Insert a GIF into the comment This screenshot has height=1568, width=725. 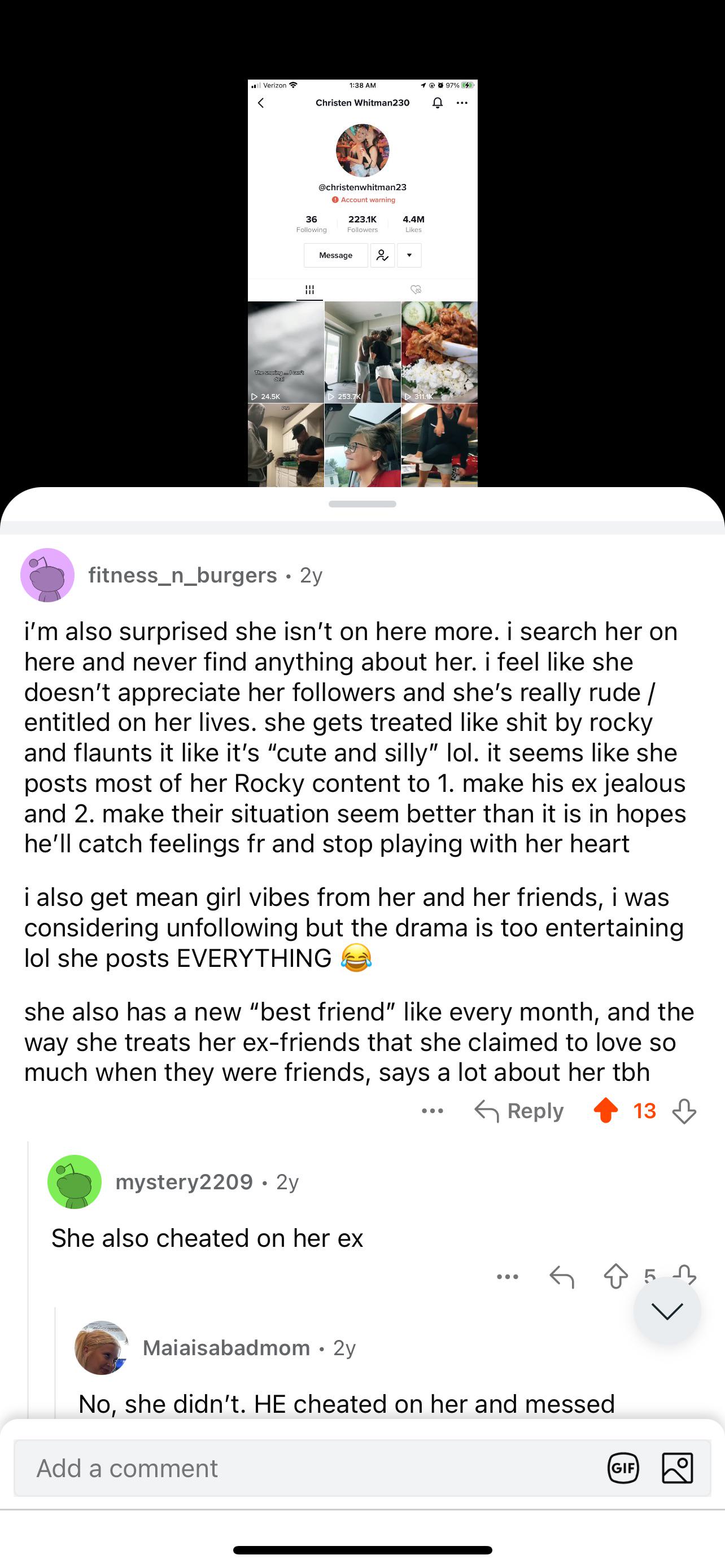[623, 1469]
